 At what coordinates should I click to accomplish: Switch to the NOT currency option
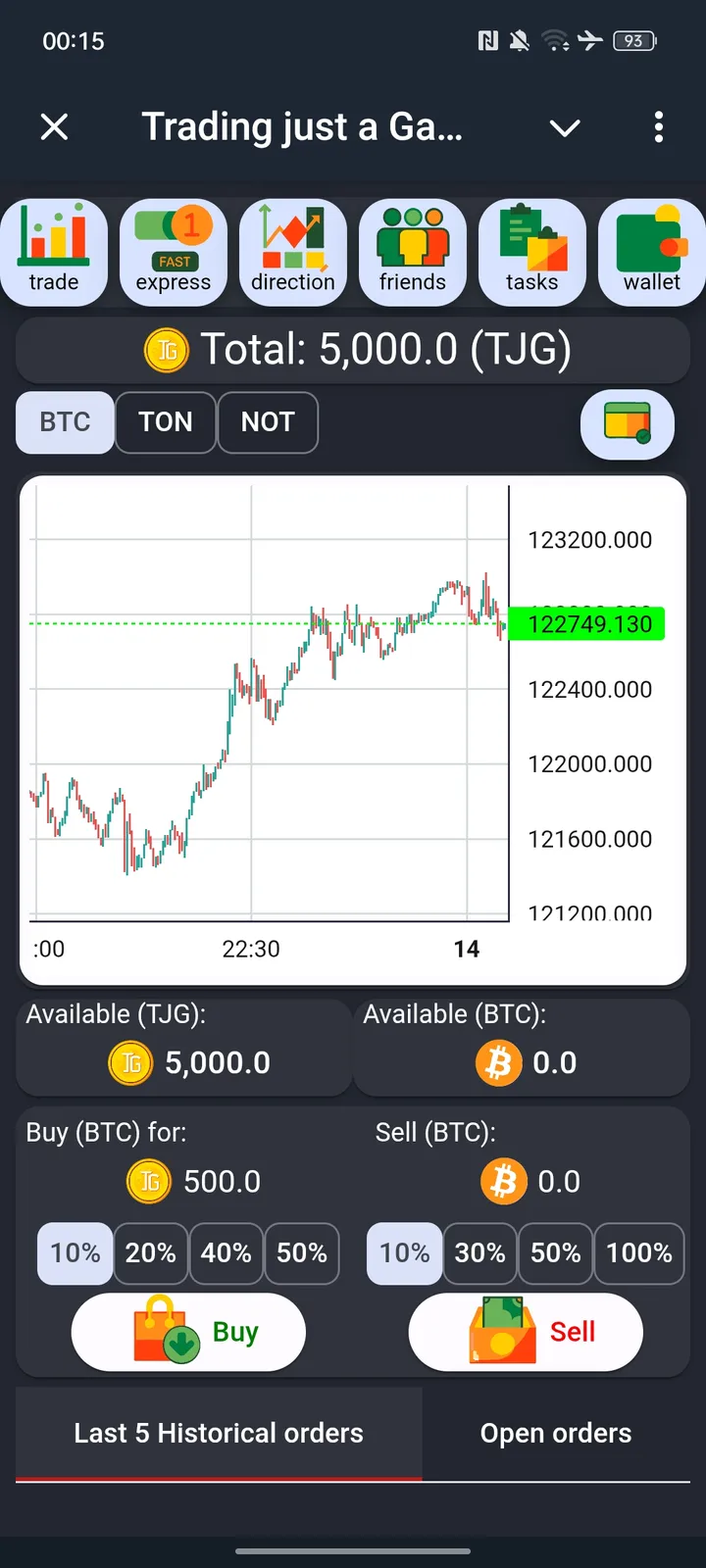(268, 422)
